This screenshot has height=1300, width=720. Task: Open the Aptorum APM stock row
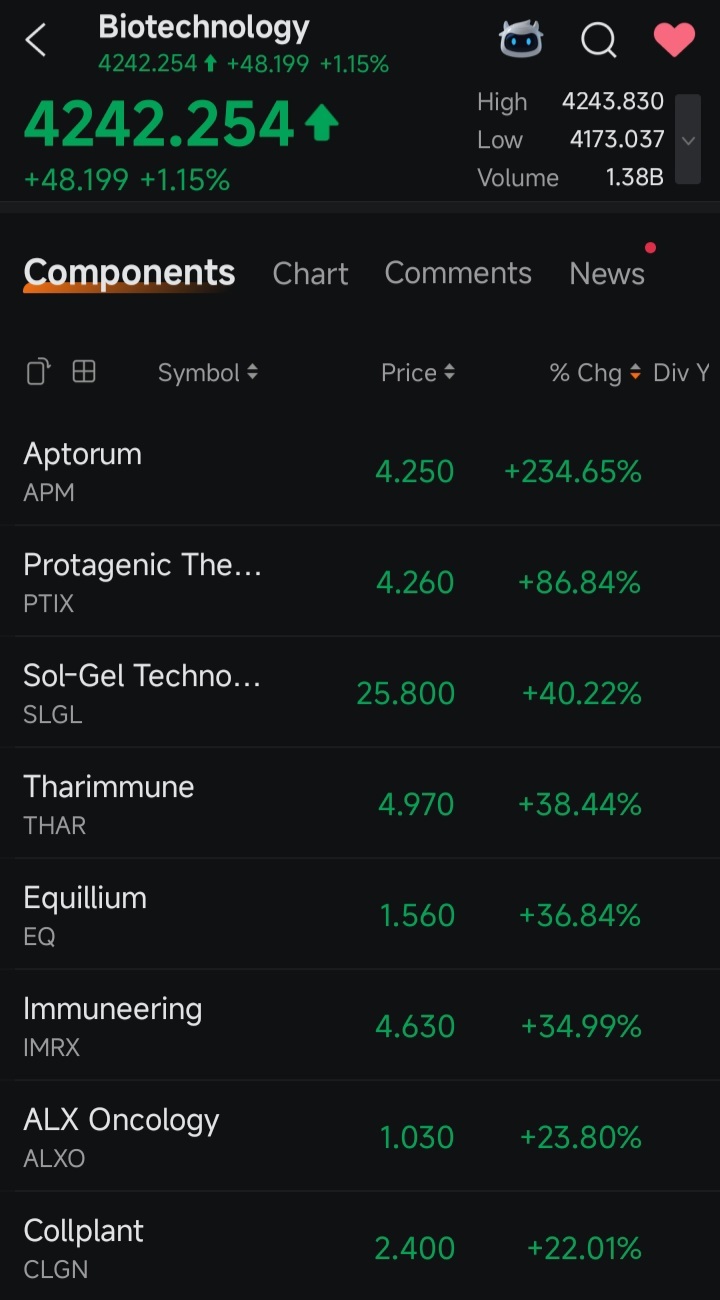[x=360, y=471]
